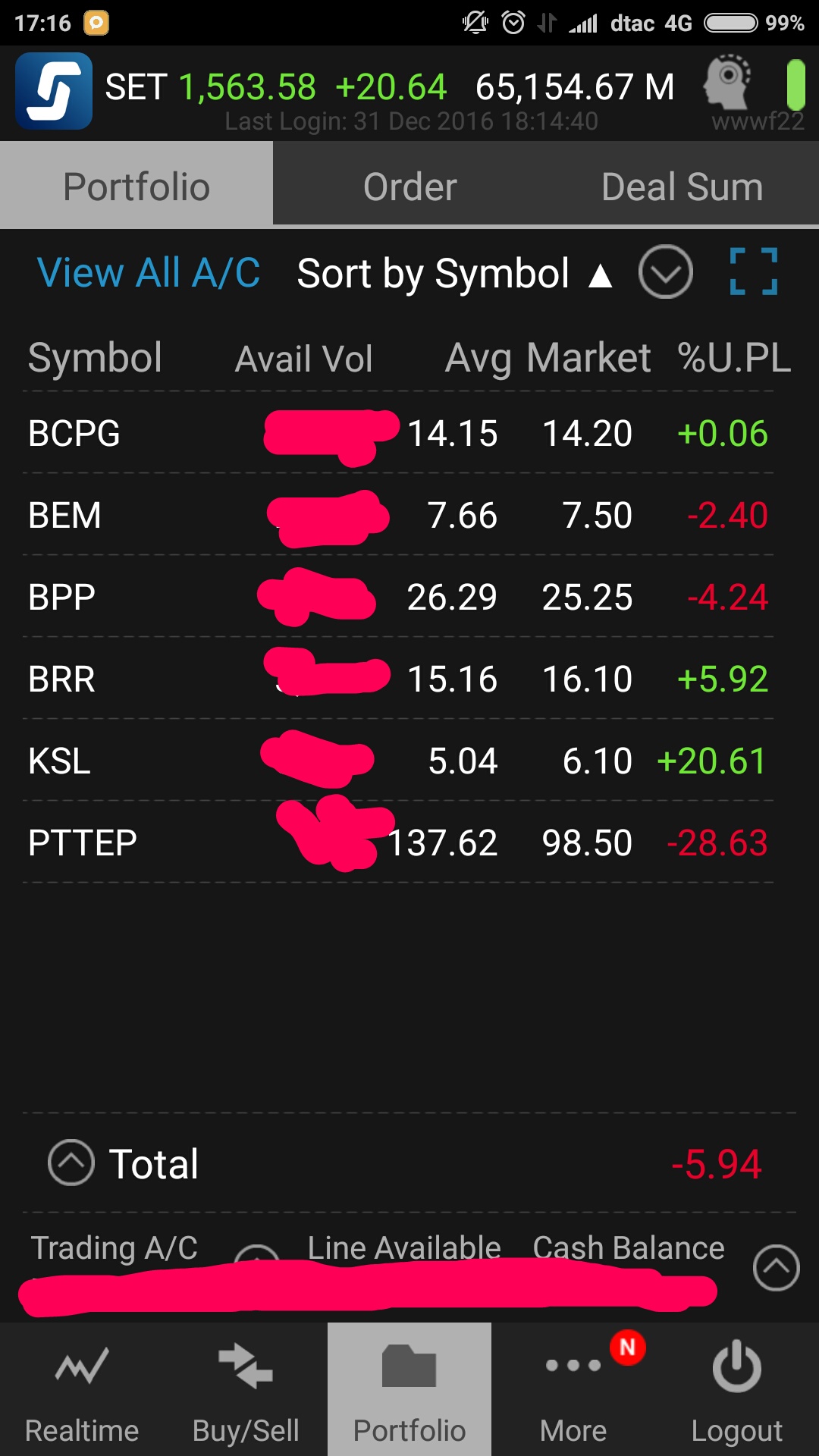The width and height of the screenshot is (819, 1456).
Task: Open the circled chevron-down dropdown
Action: (x=665, y=272)
